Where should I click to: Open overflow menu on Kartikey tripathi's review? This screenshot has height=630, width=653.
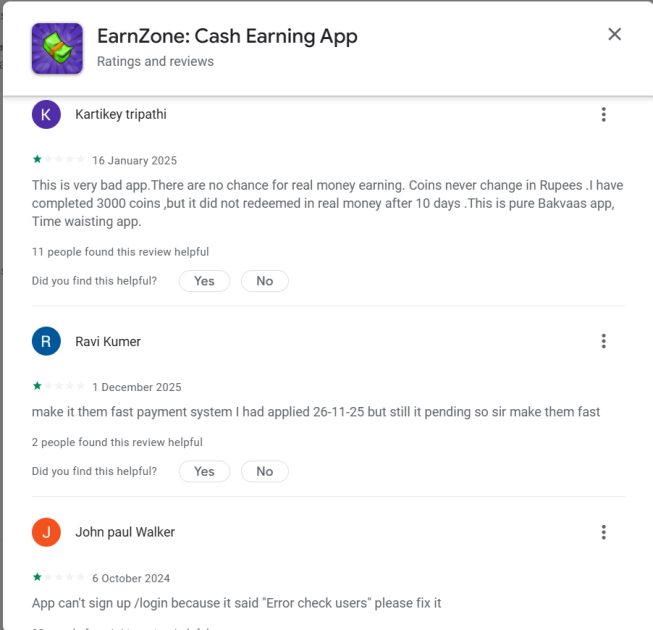click(x=603, y=115)
